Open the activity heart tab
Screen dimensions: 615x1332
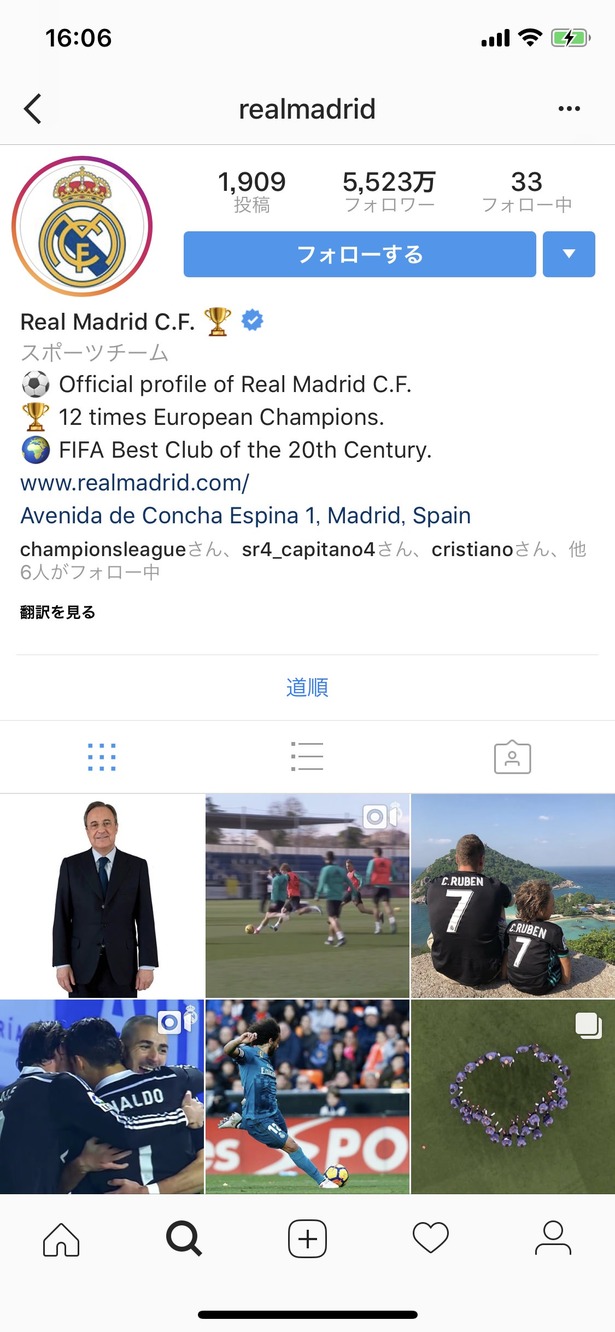[431, 1240]
